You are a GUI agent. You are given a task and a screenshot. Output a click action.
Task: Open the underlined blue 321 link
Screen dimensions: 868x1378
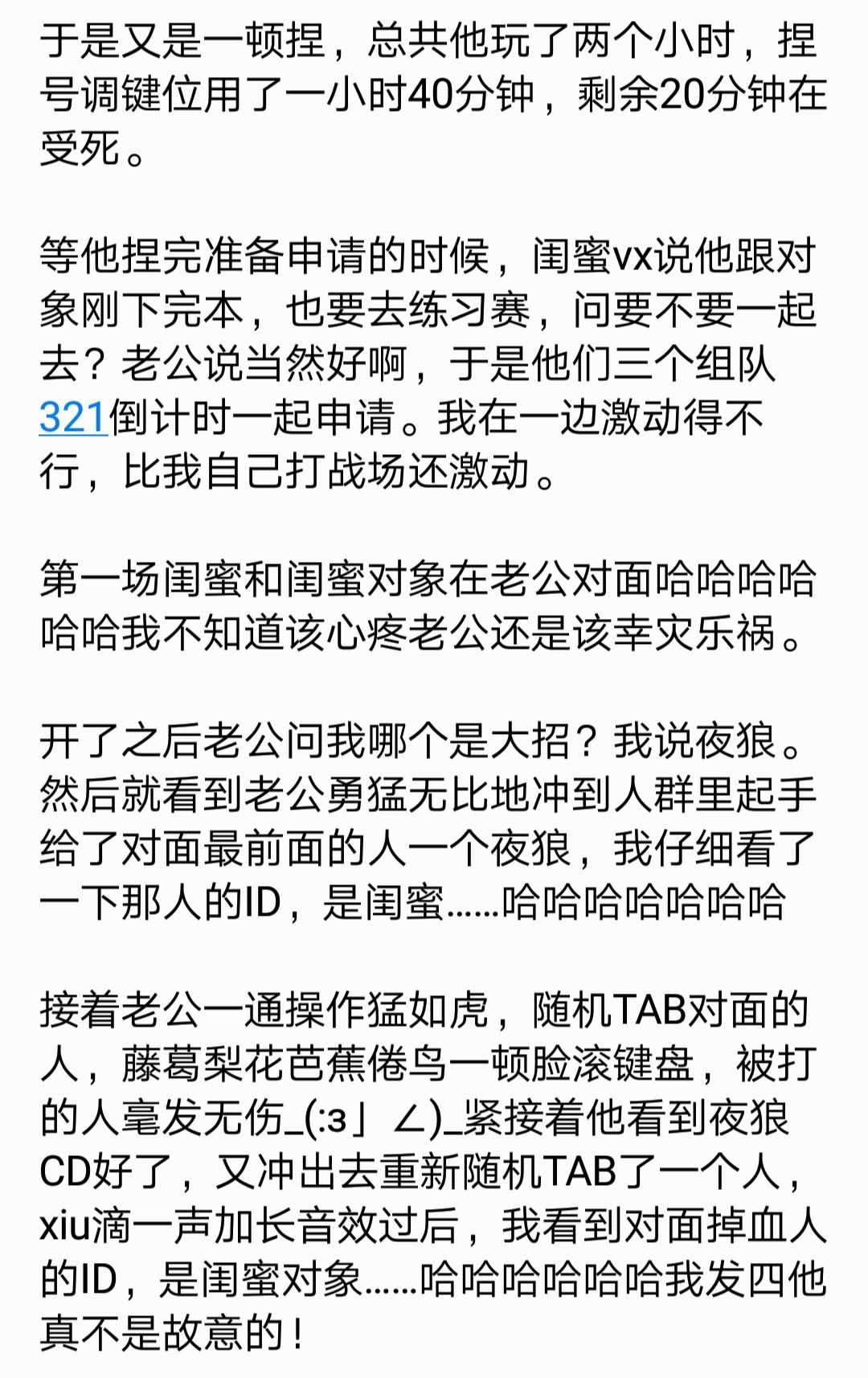[x=73, y=417]
